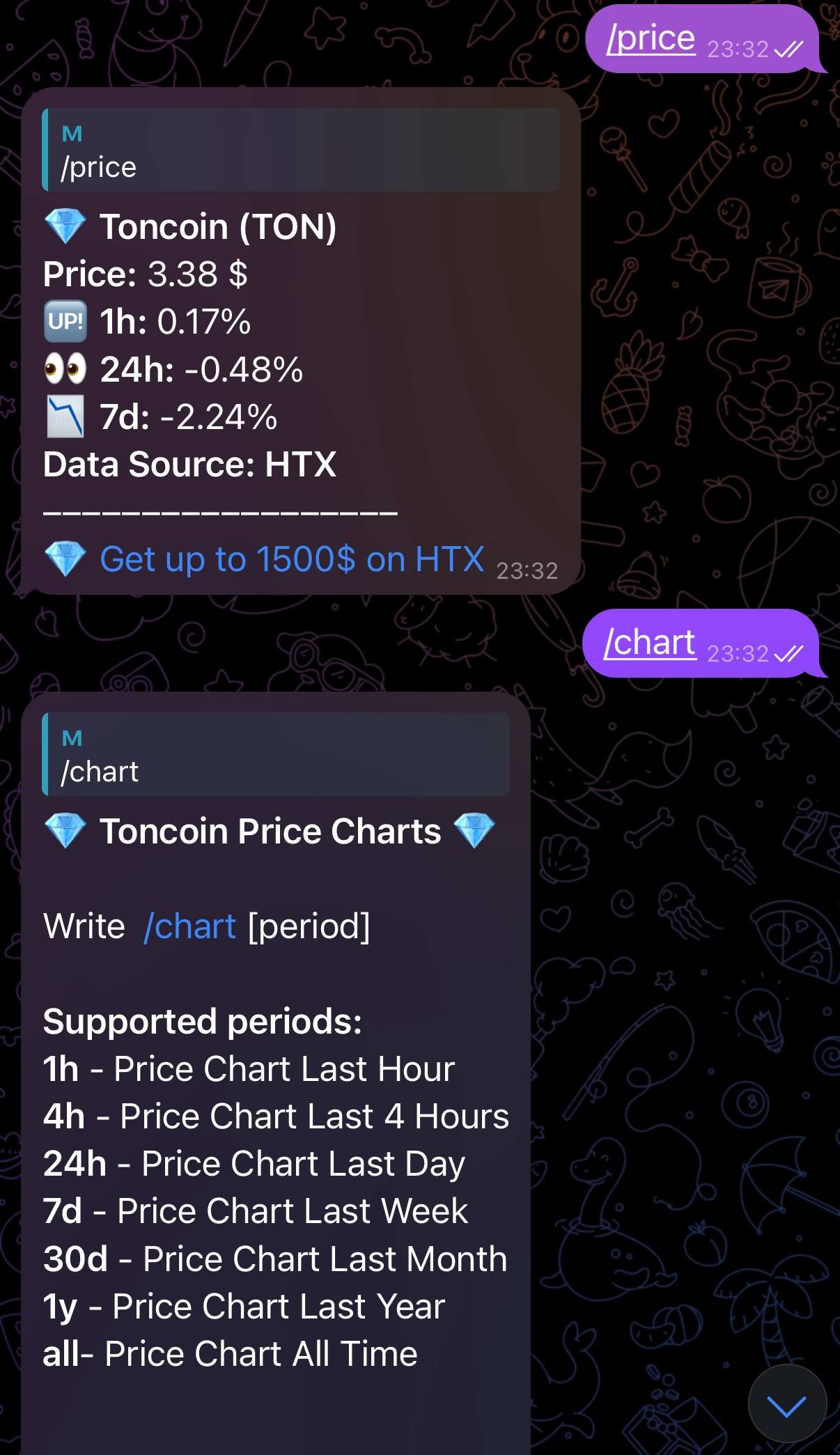Click the UP! emoji next to 1h stat
This screenshot has height=1455, width=840.
click(64, 321)
